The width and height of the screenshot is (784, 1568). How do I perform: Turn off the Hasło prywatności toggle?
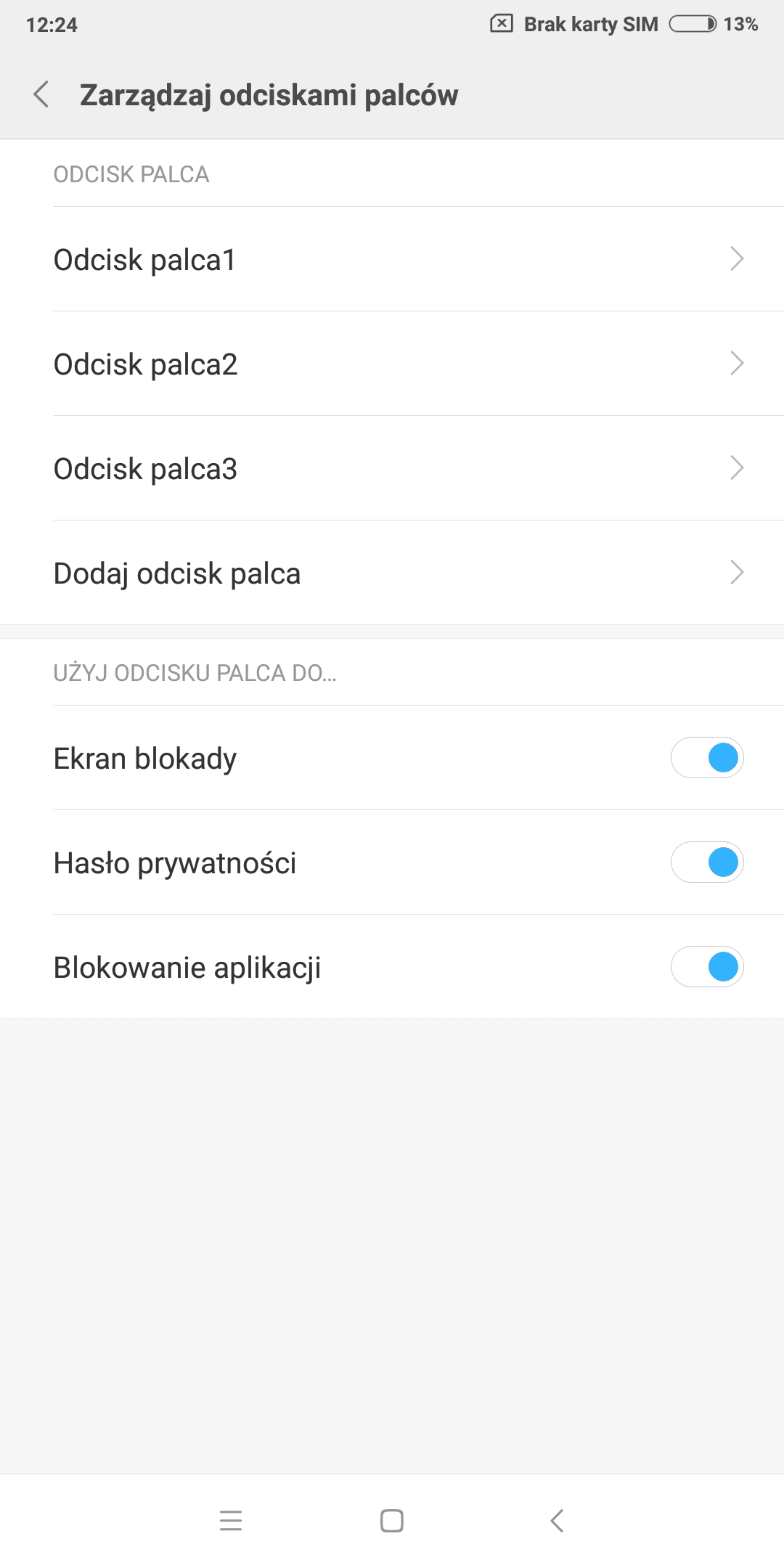[x=706, y=862]
